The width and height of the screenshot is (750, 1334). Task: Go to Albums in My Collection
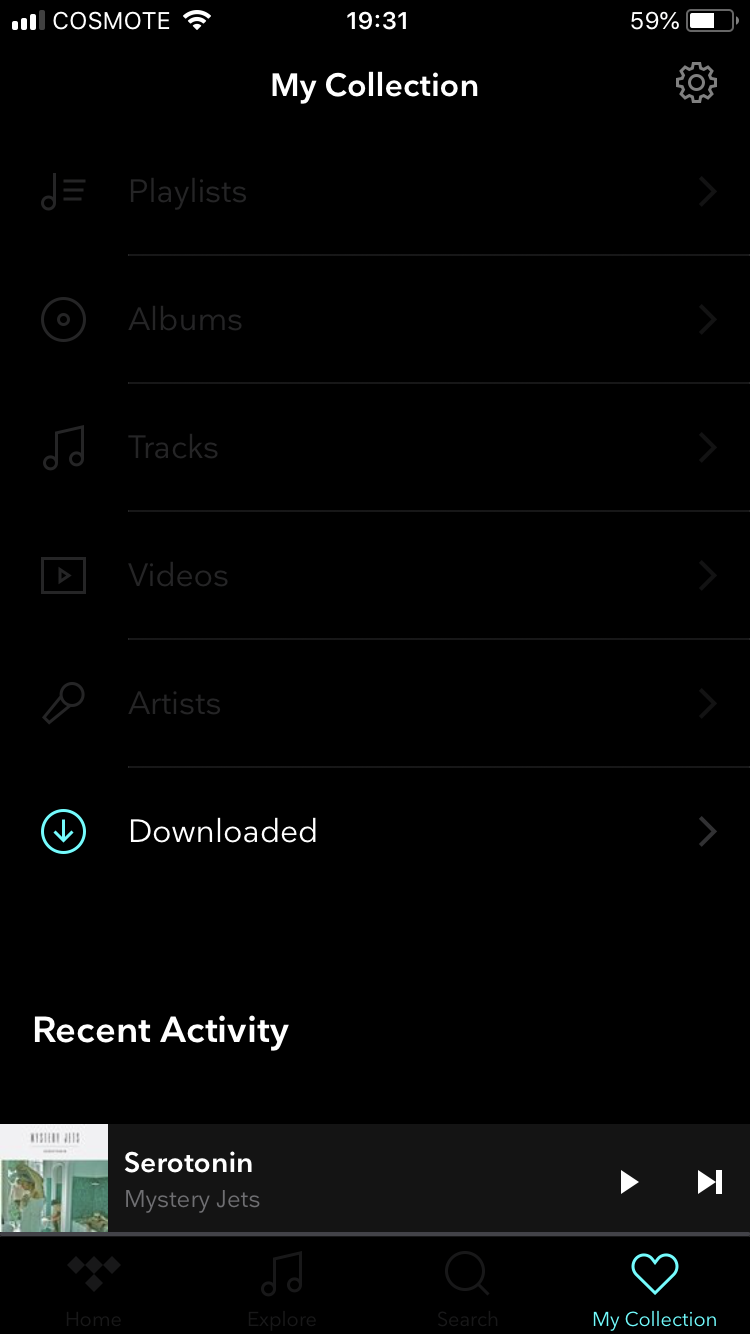click(x=375, y=320)
